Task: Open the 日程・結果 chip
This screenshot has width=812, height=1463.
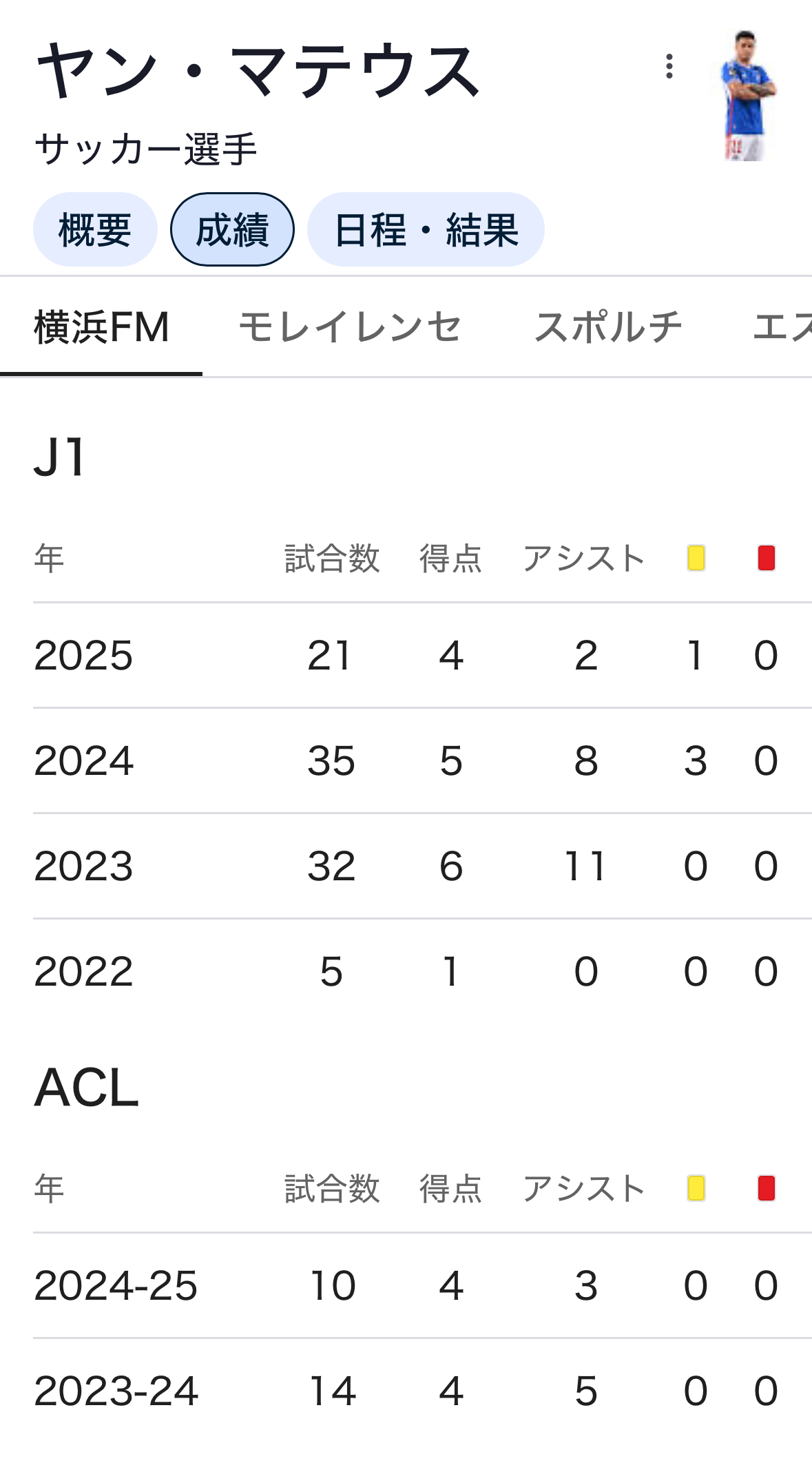Action: pyautogui.click(x=426, y=229)
